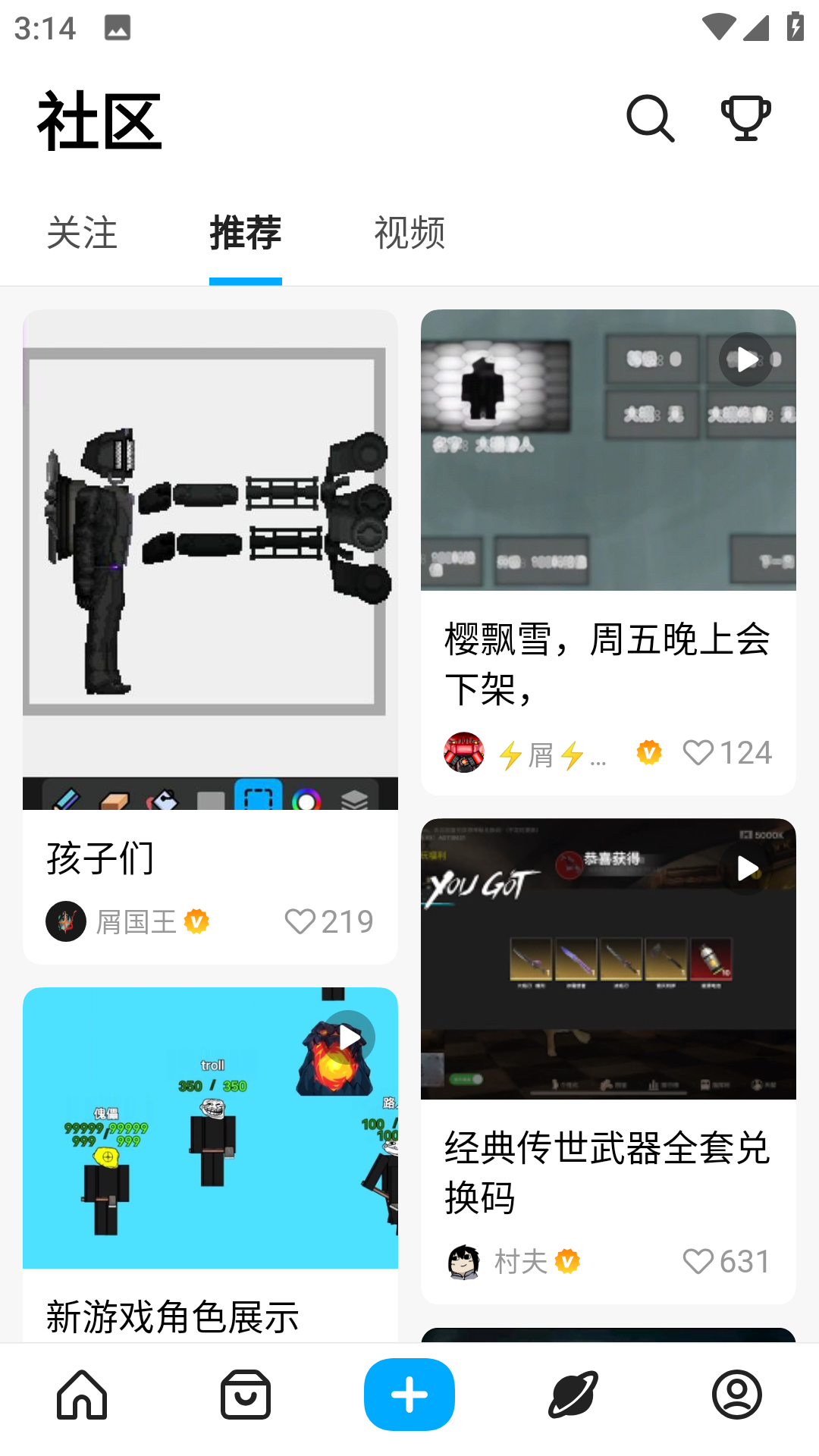Viewport: 819px width, 1456px height.
Task: Open the shop bag tab
Action: 246,1395
